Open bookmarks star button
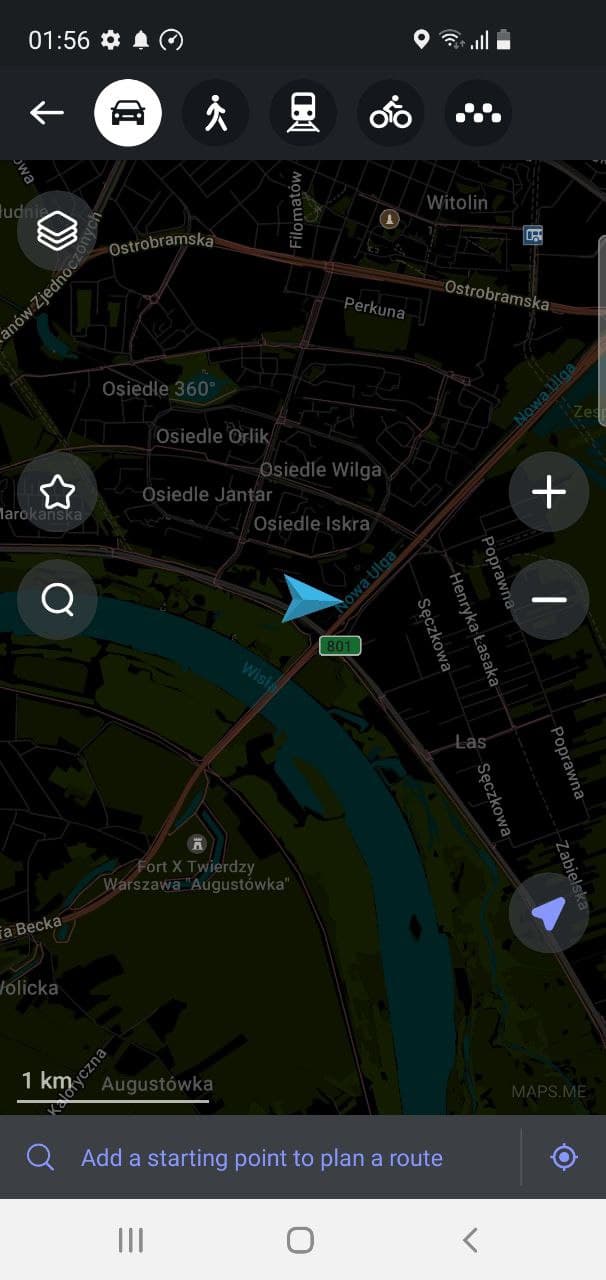 point(57,492)
